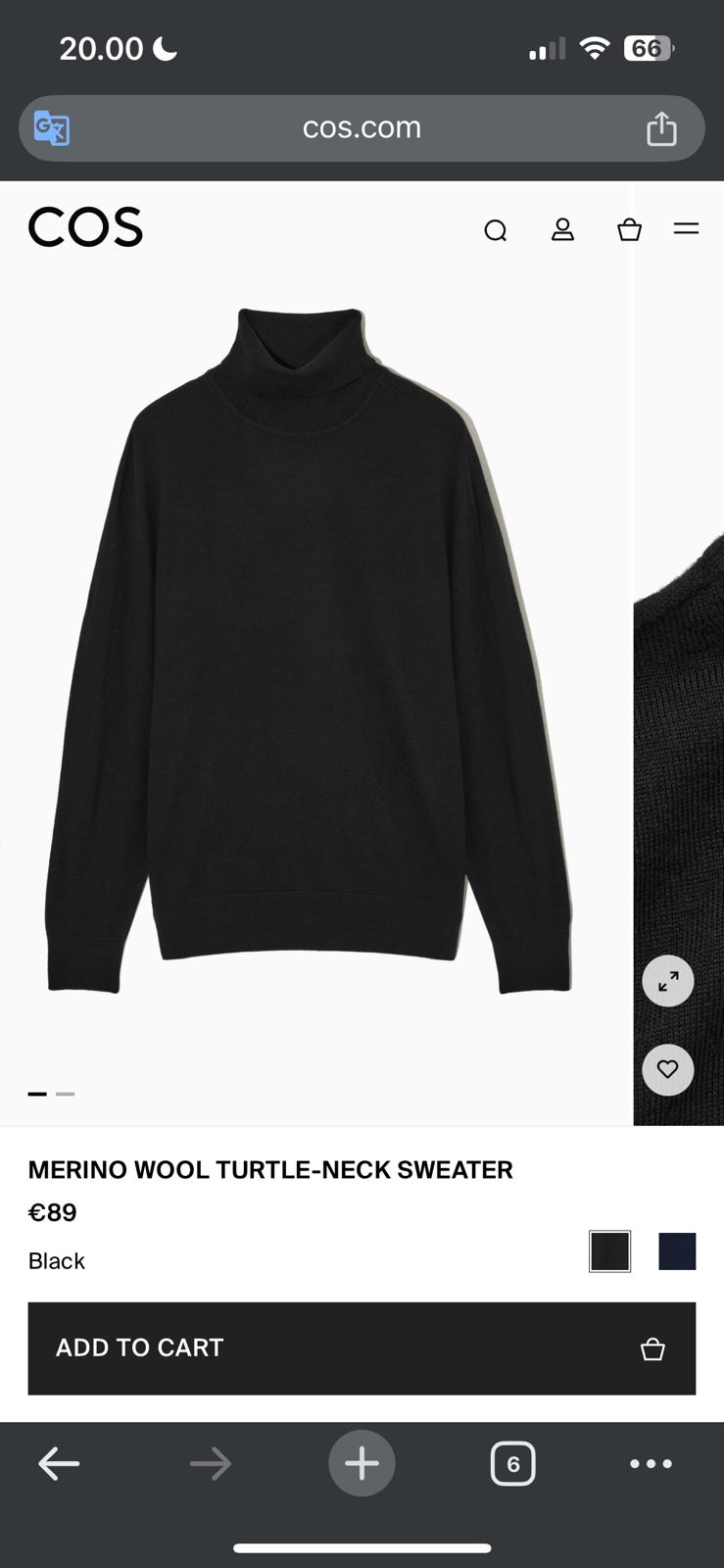Image resolution: width=724 pixels, height=1568 pixels.
Task: Go back in the browser
Action: tap(59, 1464)
